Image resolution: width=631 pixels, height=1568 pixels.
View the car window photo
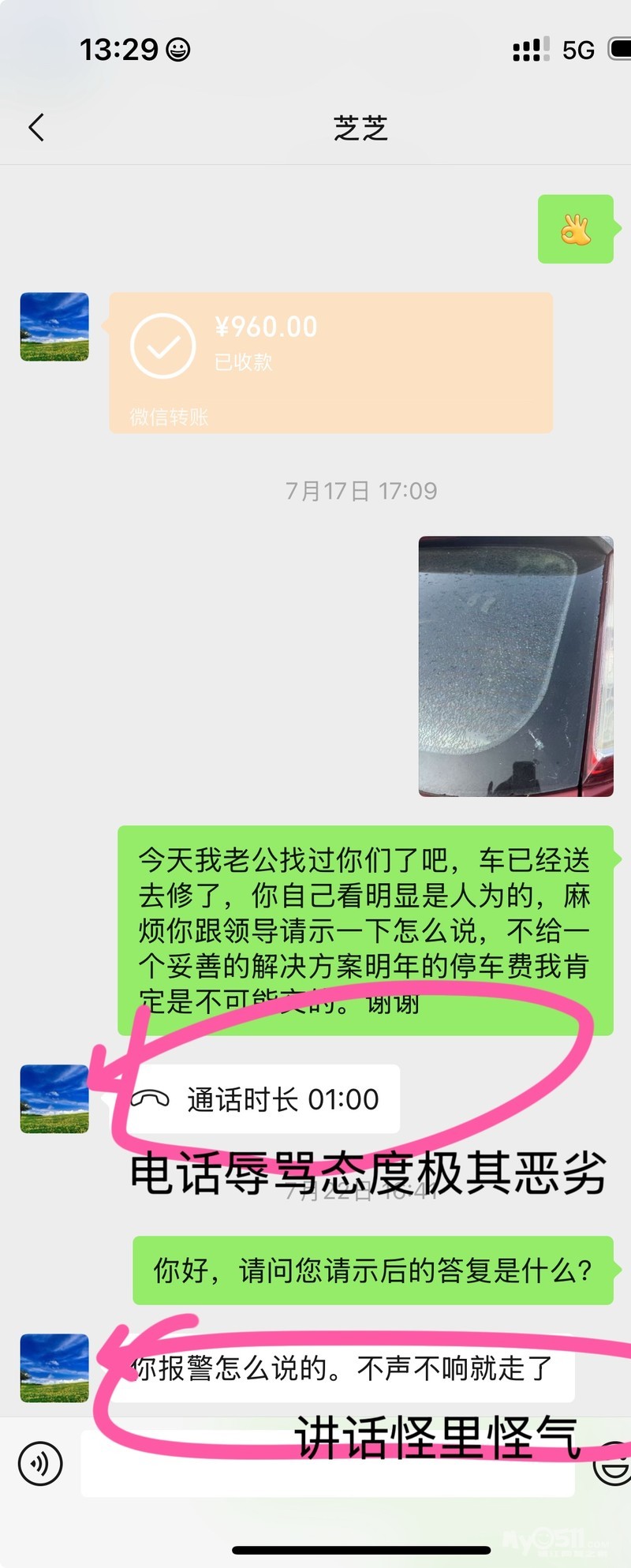pos(515,666)
